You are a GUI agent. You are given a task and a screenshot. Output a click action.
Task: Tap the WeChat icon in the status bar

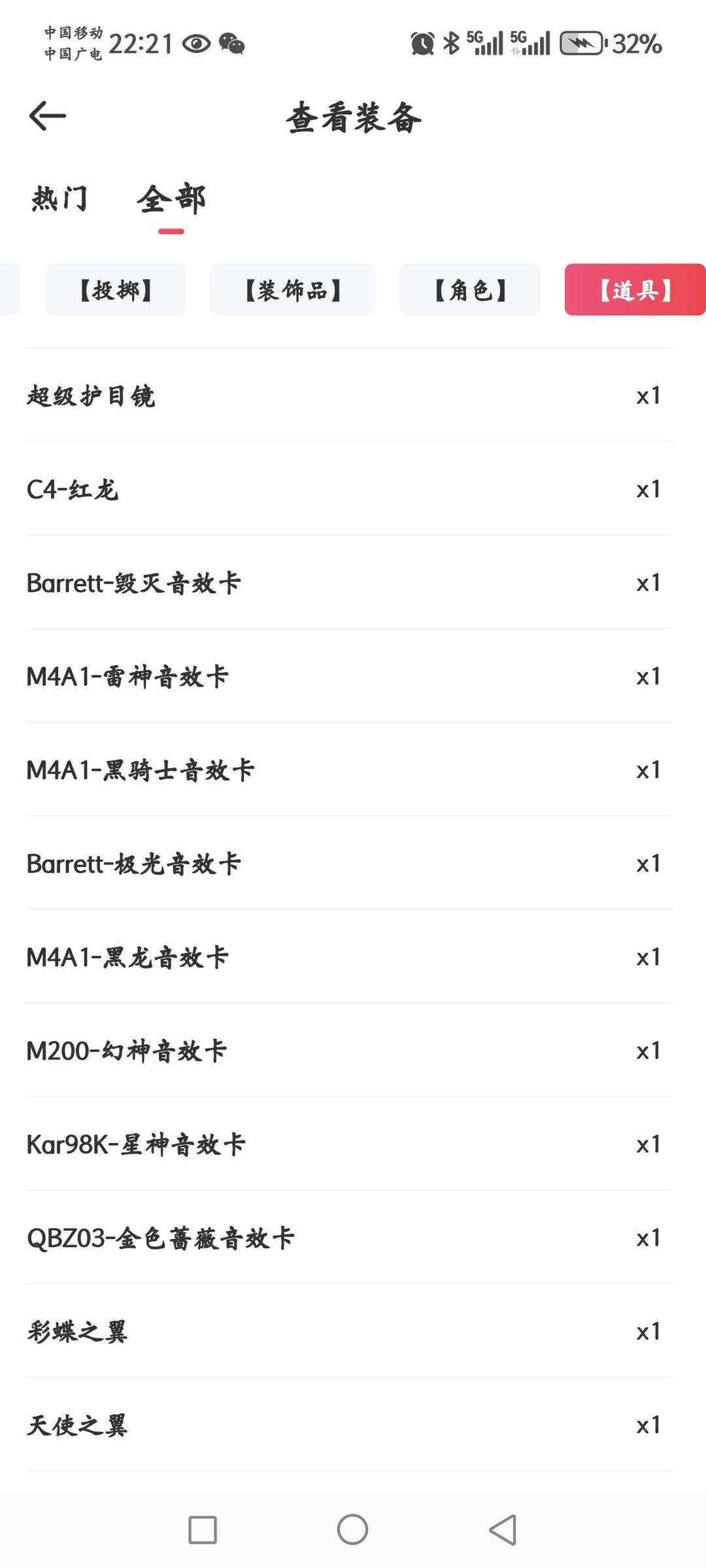pos(233,44)
